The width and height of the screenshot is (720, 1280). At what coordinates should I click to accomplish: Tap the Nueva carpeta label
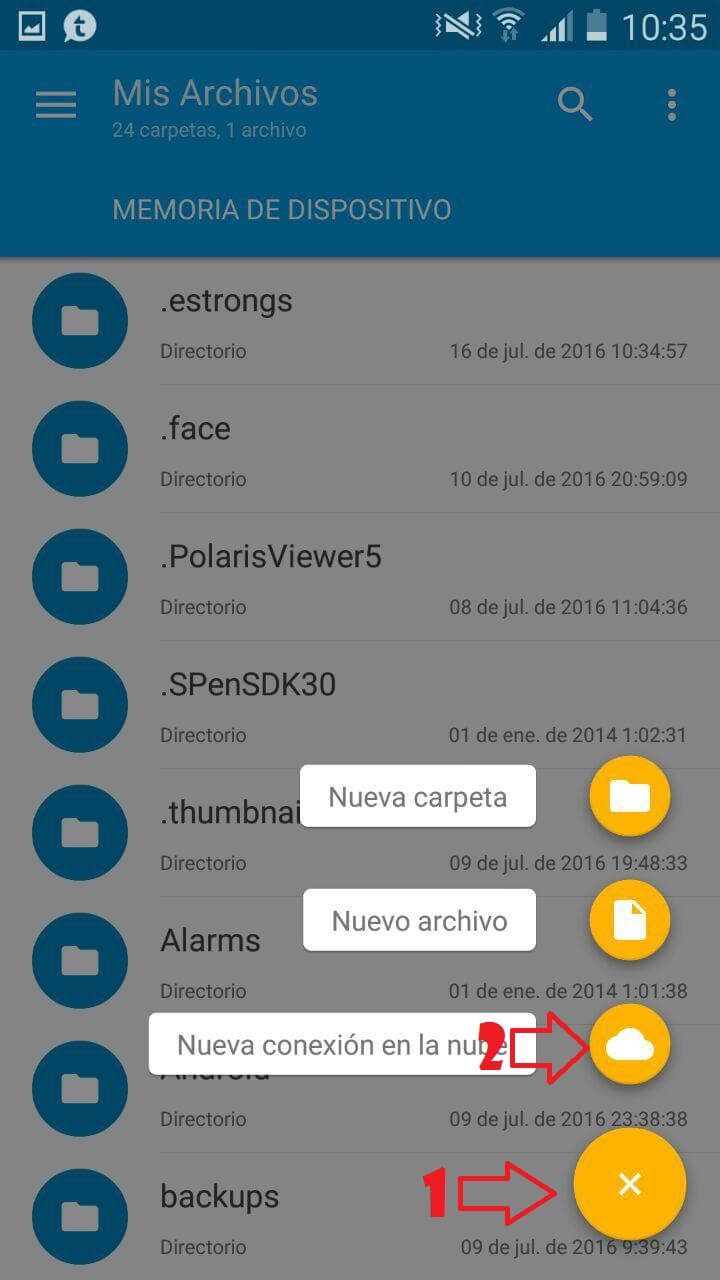pyautogui.click(x=417, y=797)
